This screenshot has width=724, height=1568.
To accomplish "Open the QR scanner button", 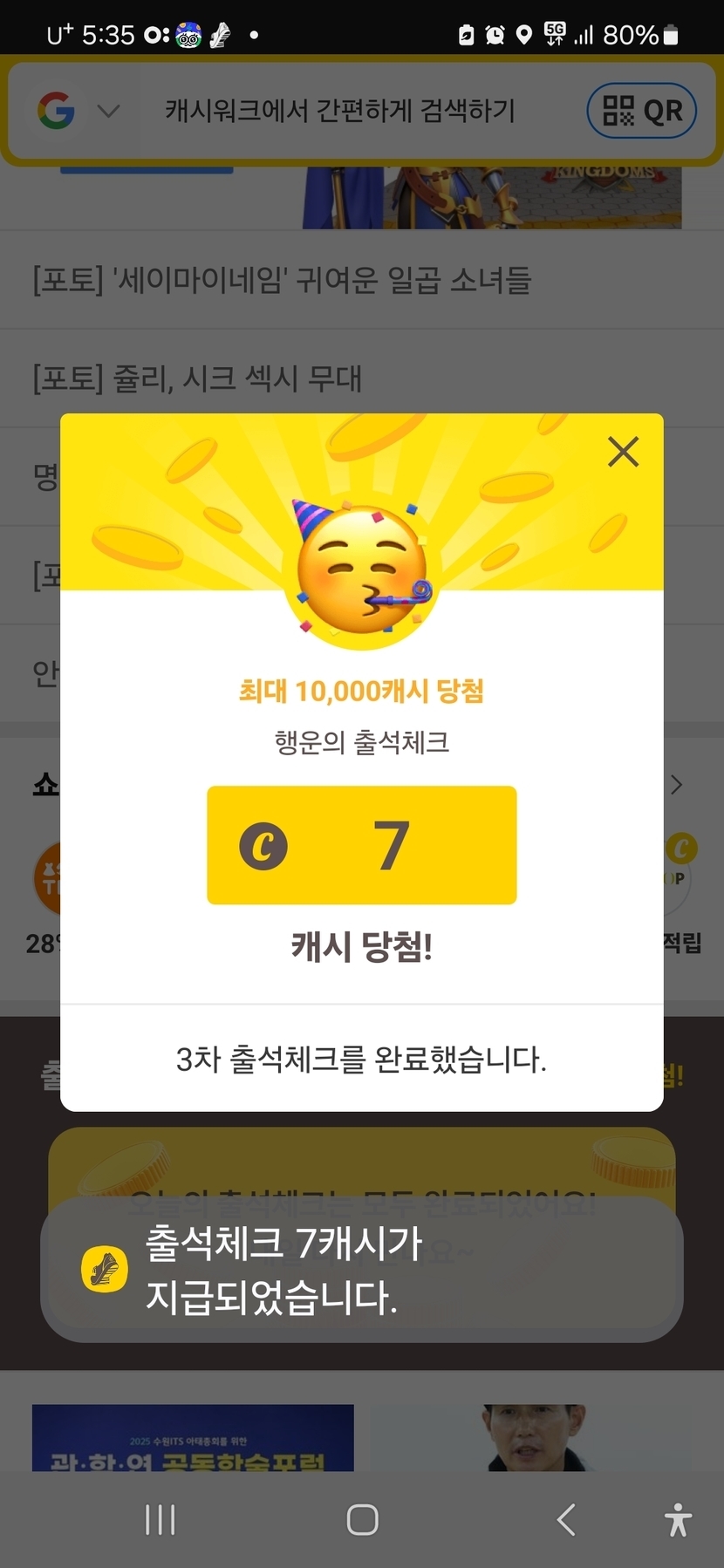I will pos(641,111).
